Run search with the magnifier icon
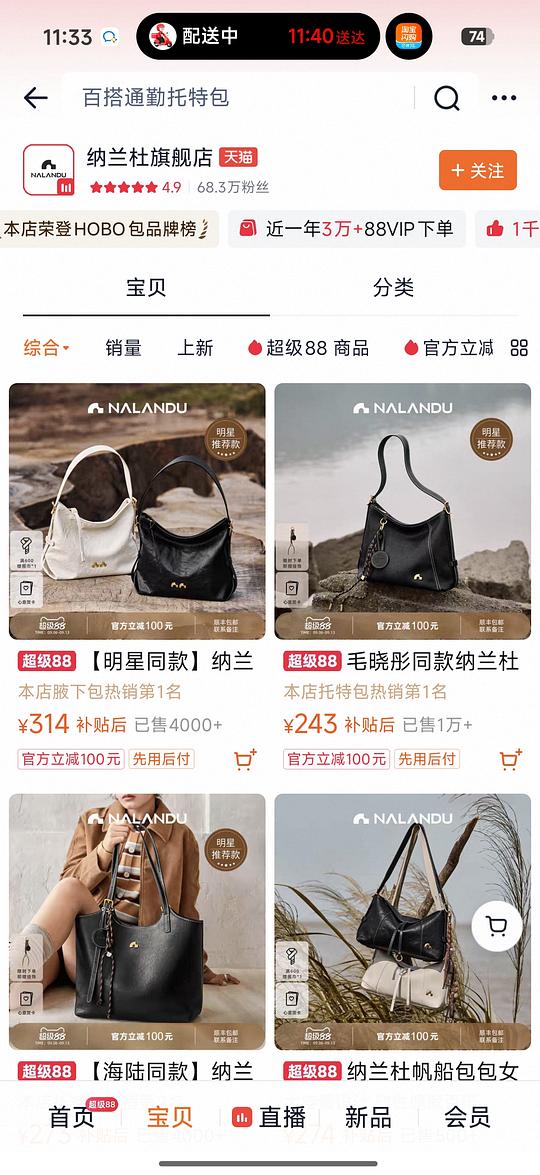Image resolution: width=540 pixels, height=1175 pixels. 446,97
